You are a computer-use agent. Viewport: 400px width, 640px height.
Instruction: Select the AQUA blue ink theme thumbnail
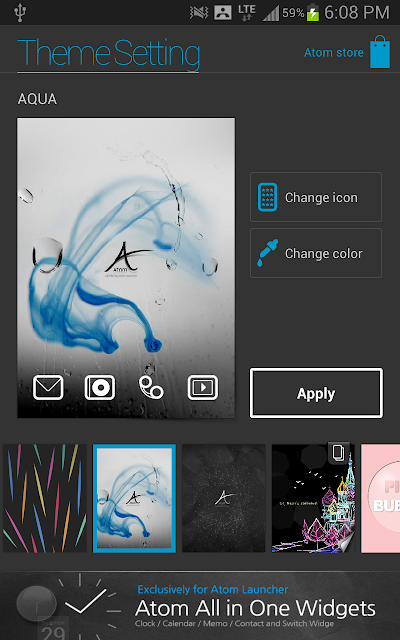tap(134, 498)
